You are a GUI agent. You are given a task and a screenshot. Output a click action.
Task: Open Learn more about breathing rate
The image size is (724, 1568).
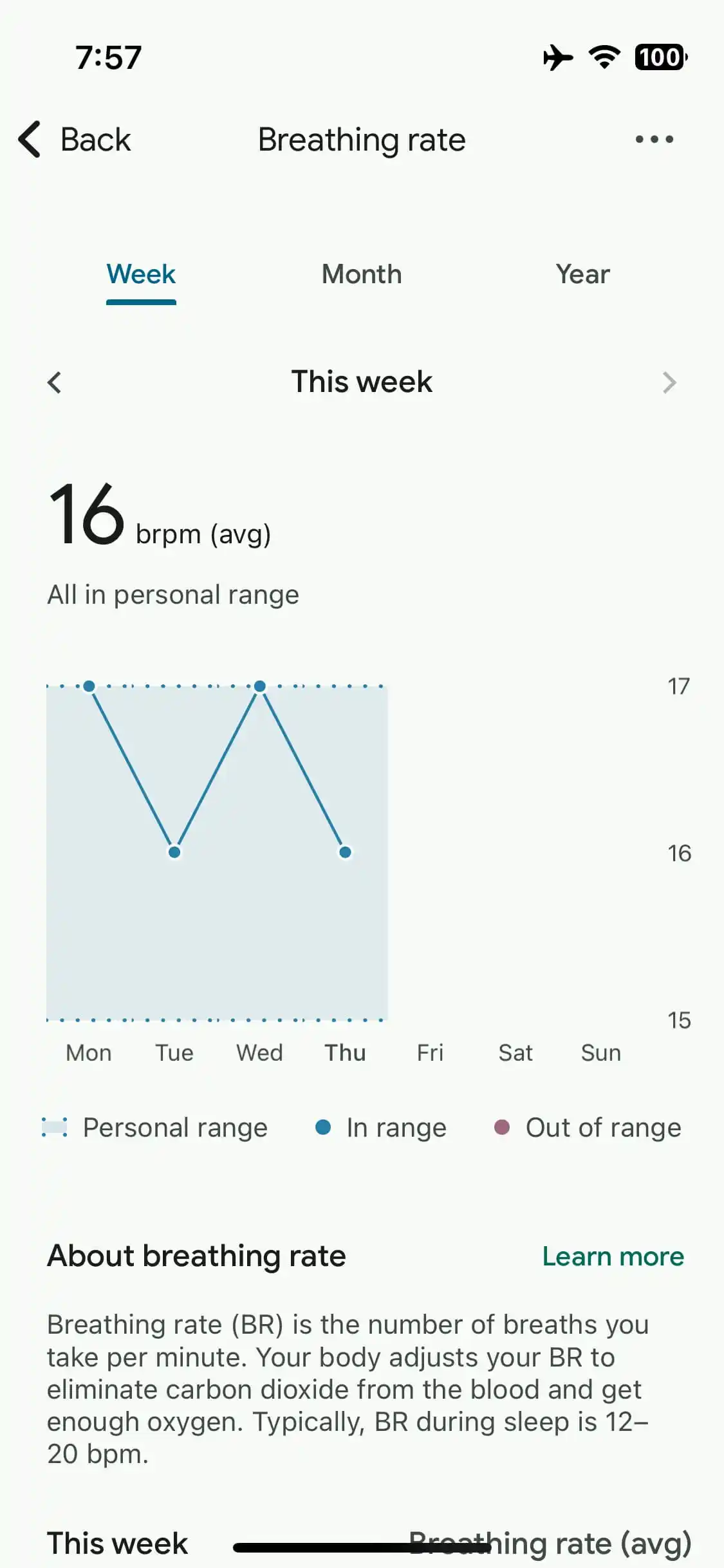point(613,1256)
